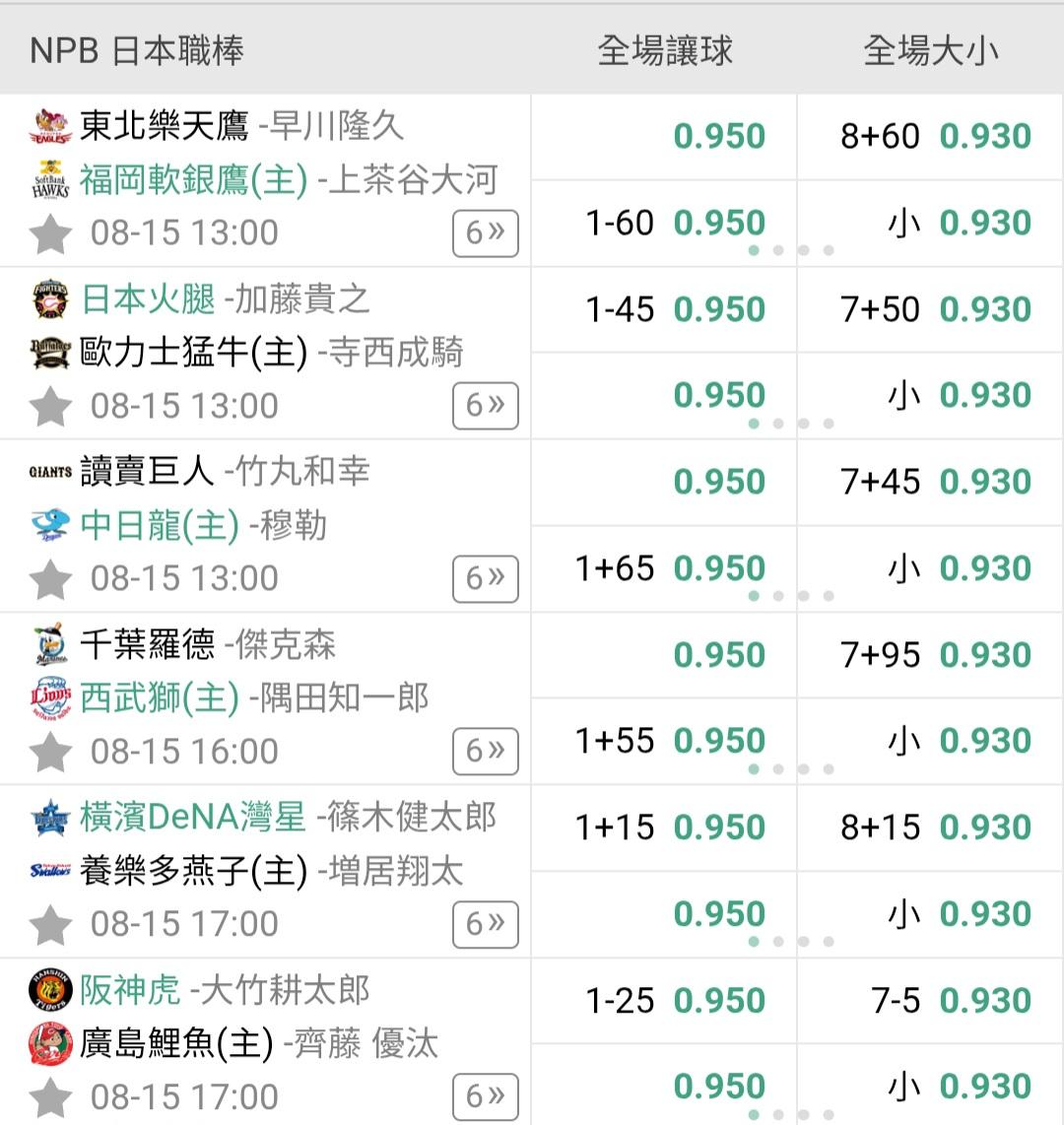Screen dimensions: 1064x1125
Task: Bet over 7+95 on 千葉羅德 match
Action: [x=930, y=655]
